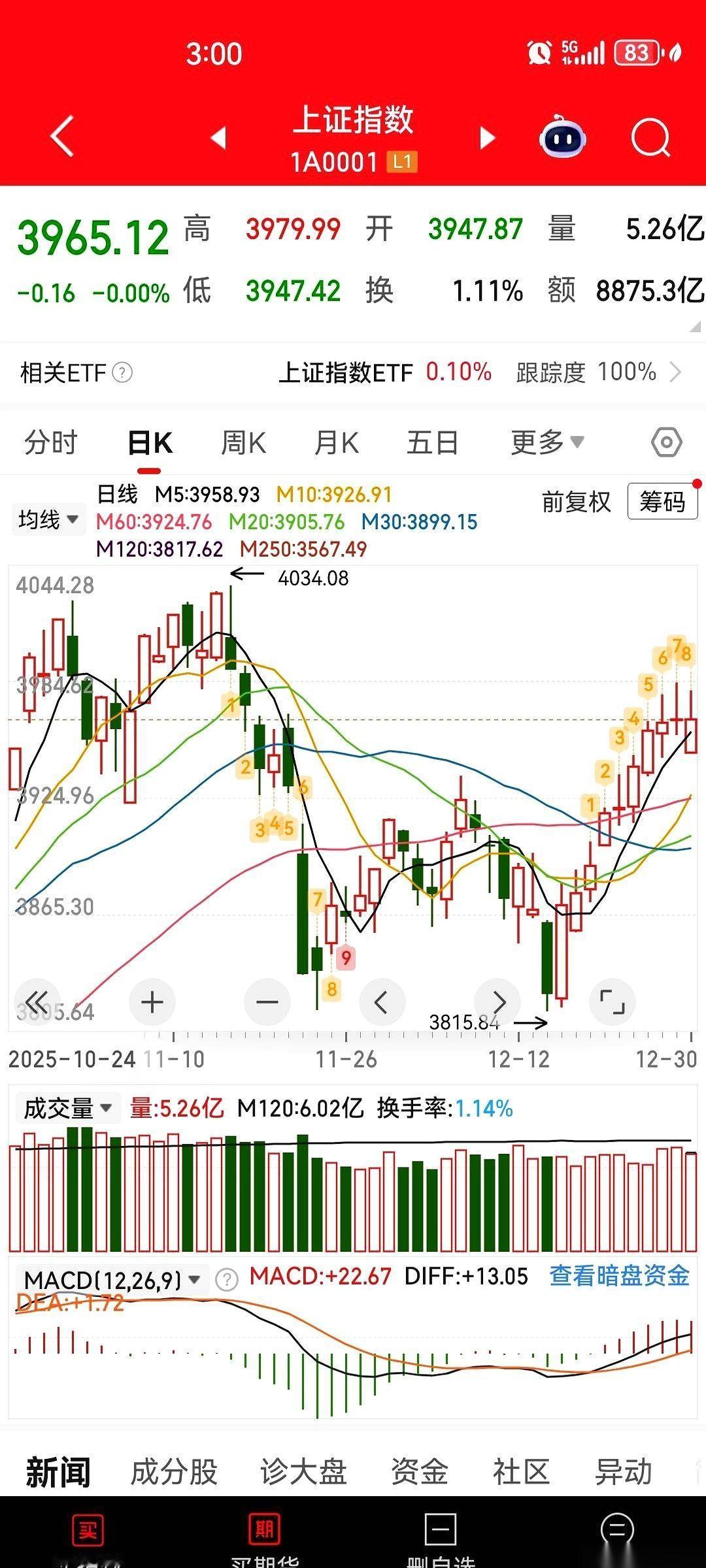Expand chart to fullscreen with corner icon
706x1568 pixels.
tap(613, 1002)
